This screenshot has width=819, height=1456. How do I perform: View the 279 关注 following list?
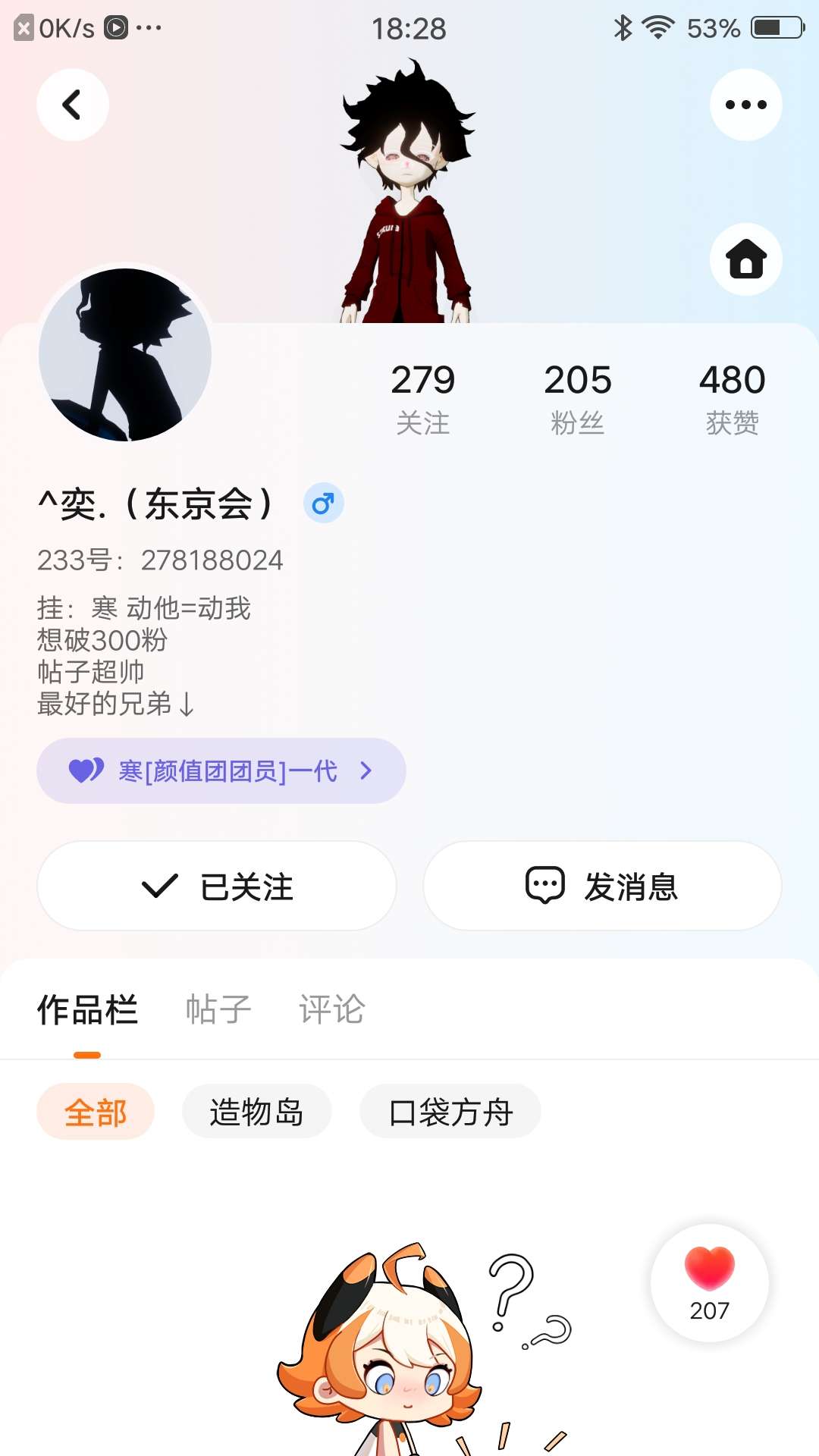[x=423, y=399]
